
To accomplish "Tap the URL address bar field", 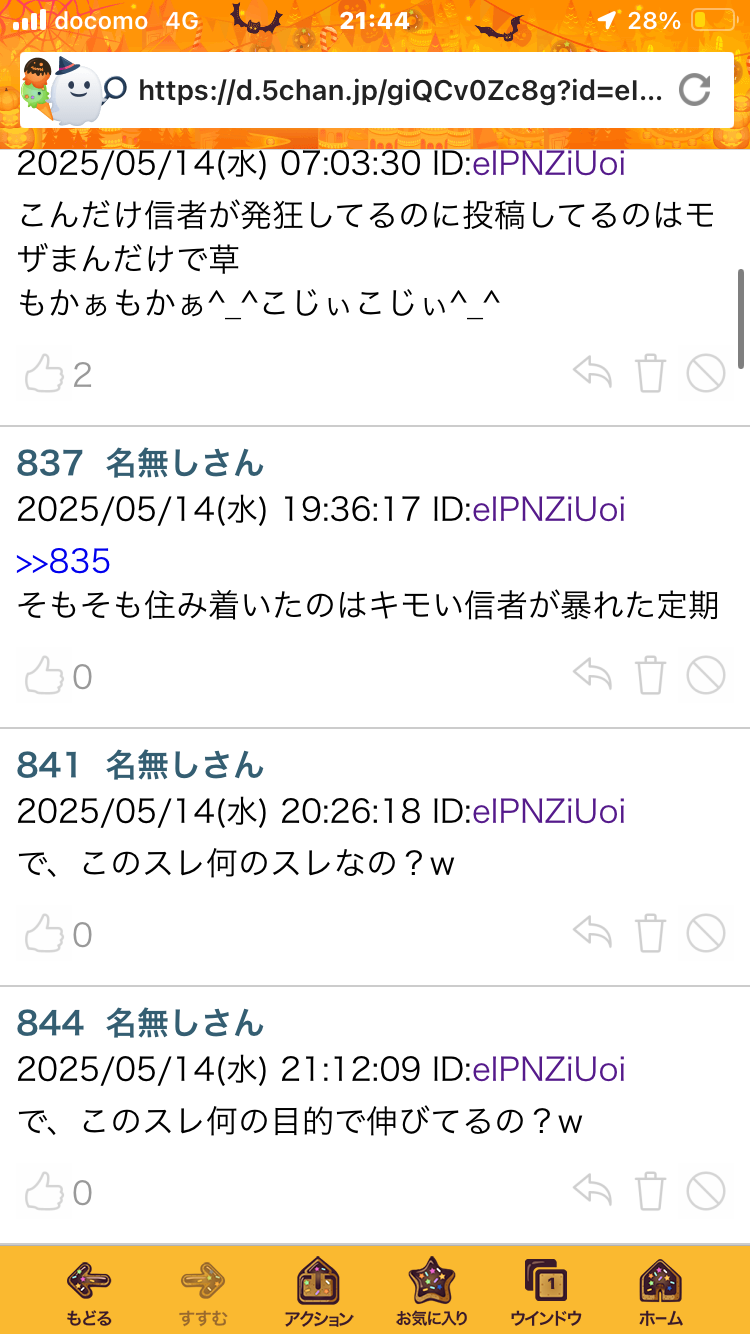I will tap(400, 89).
